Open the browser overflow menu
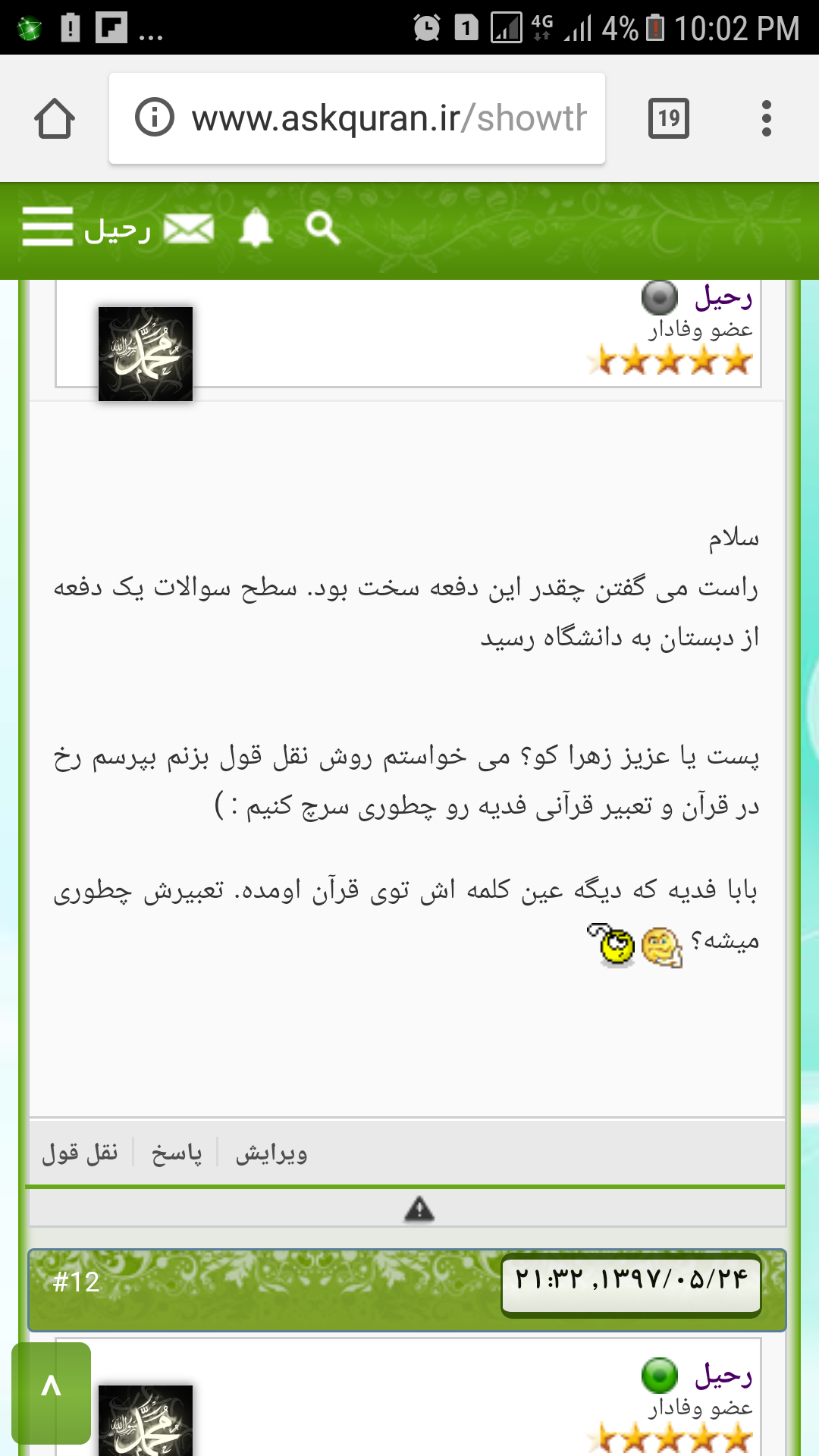Viewport: 819px width, 1456px height. 767,118
